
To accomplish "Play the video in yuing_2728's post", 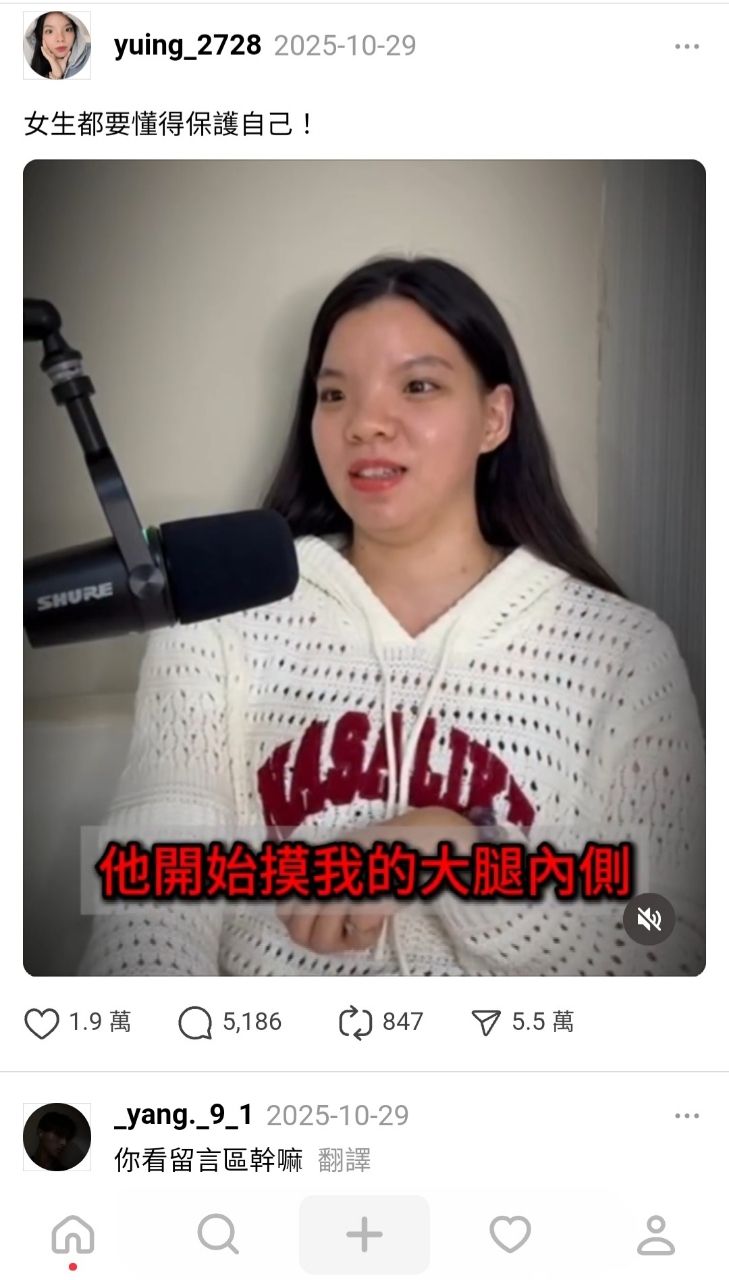I will [x=364, y=567].
